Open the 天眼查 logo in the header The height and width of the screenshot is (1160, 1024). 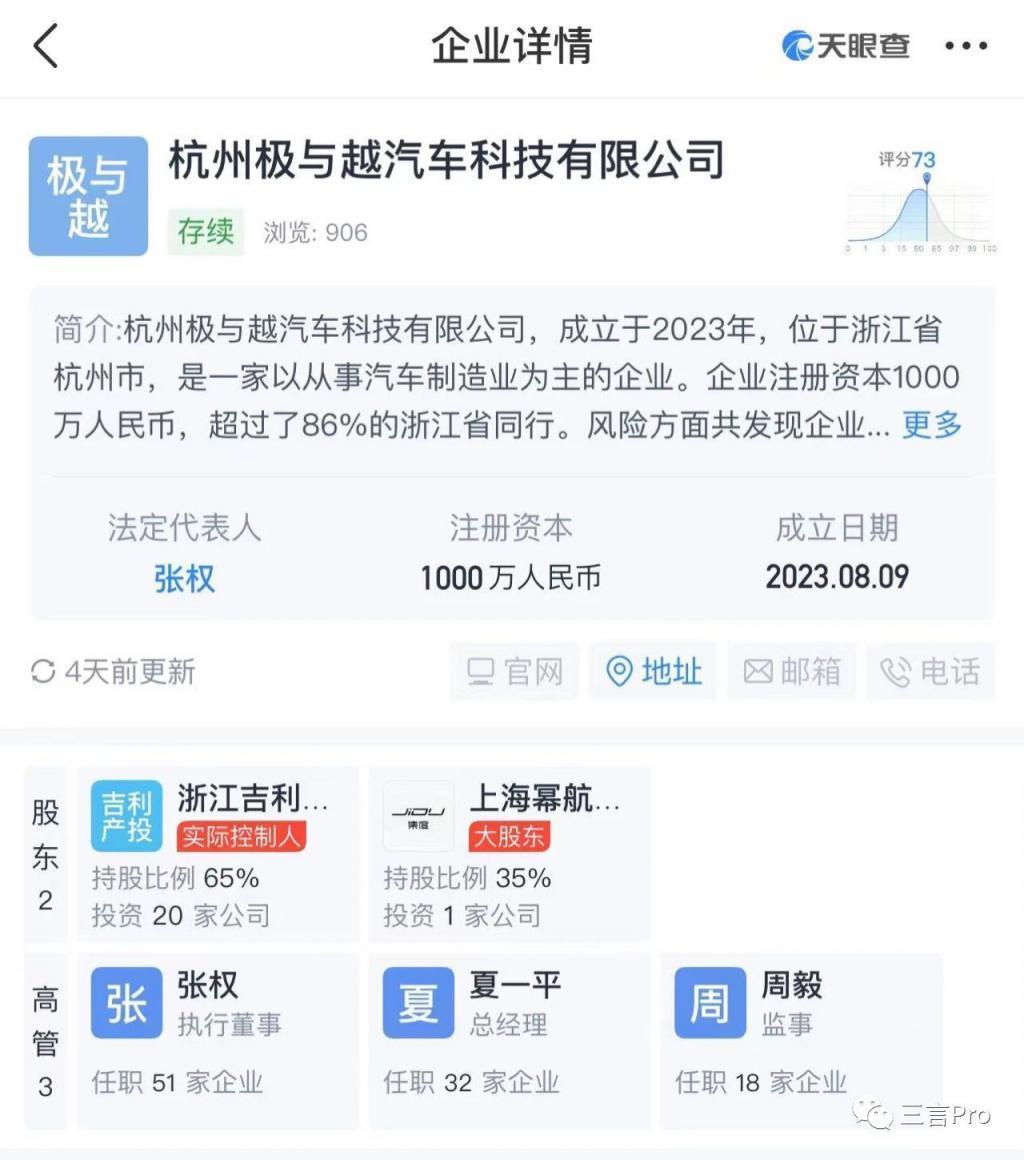[x=845, y=46]
